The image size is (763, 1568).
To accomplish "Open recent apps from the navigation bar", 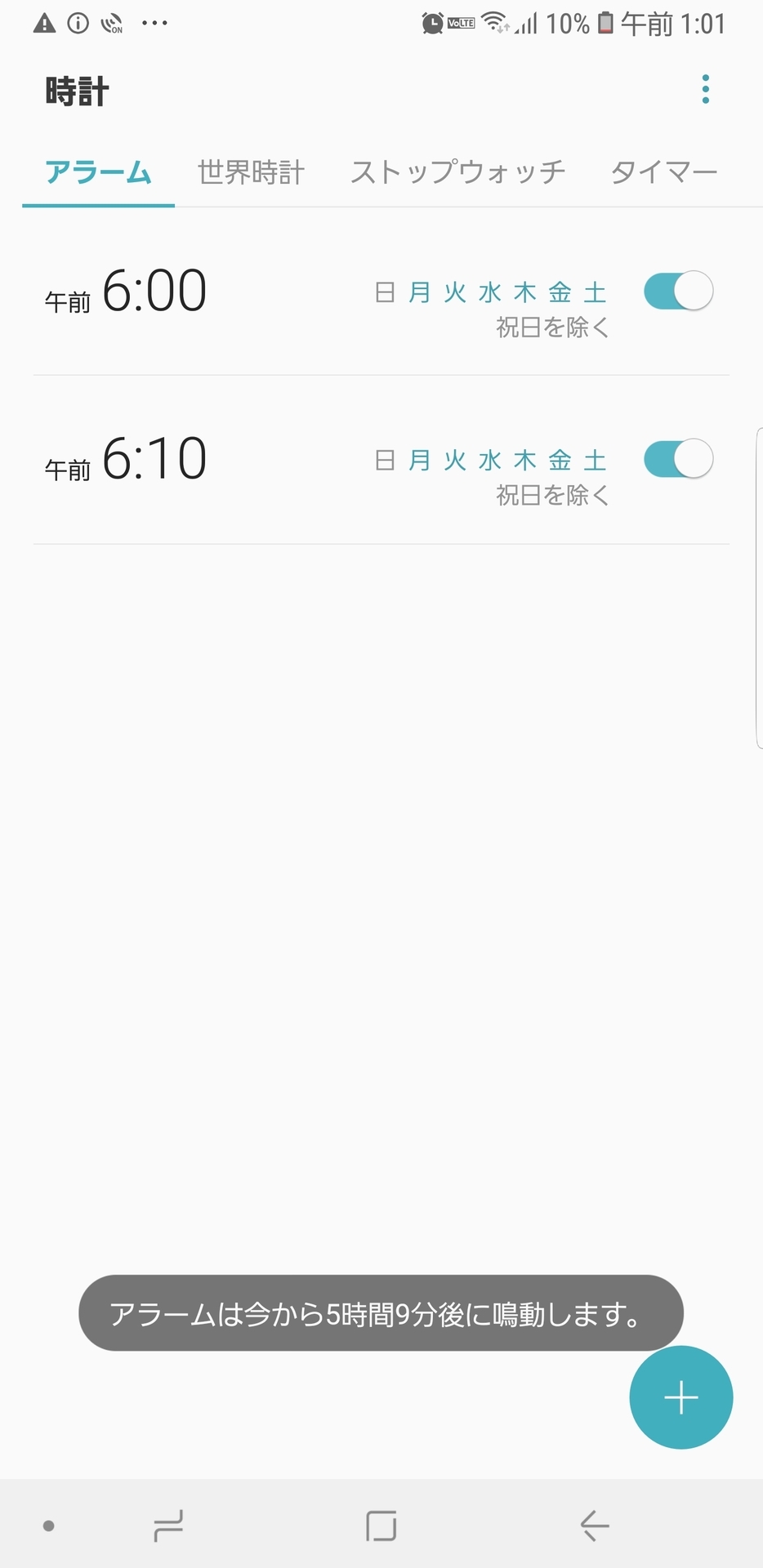I will (168, 1526).
